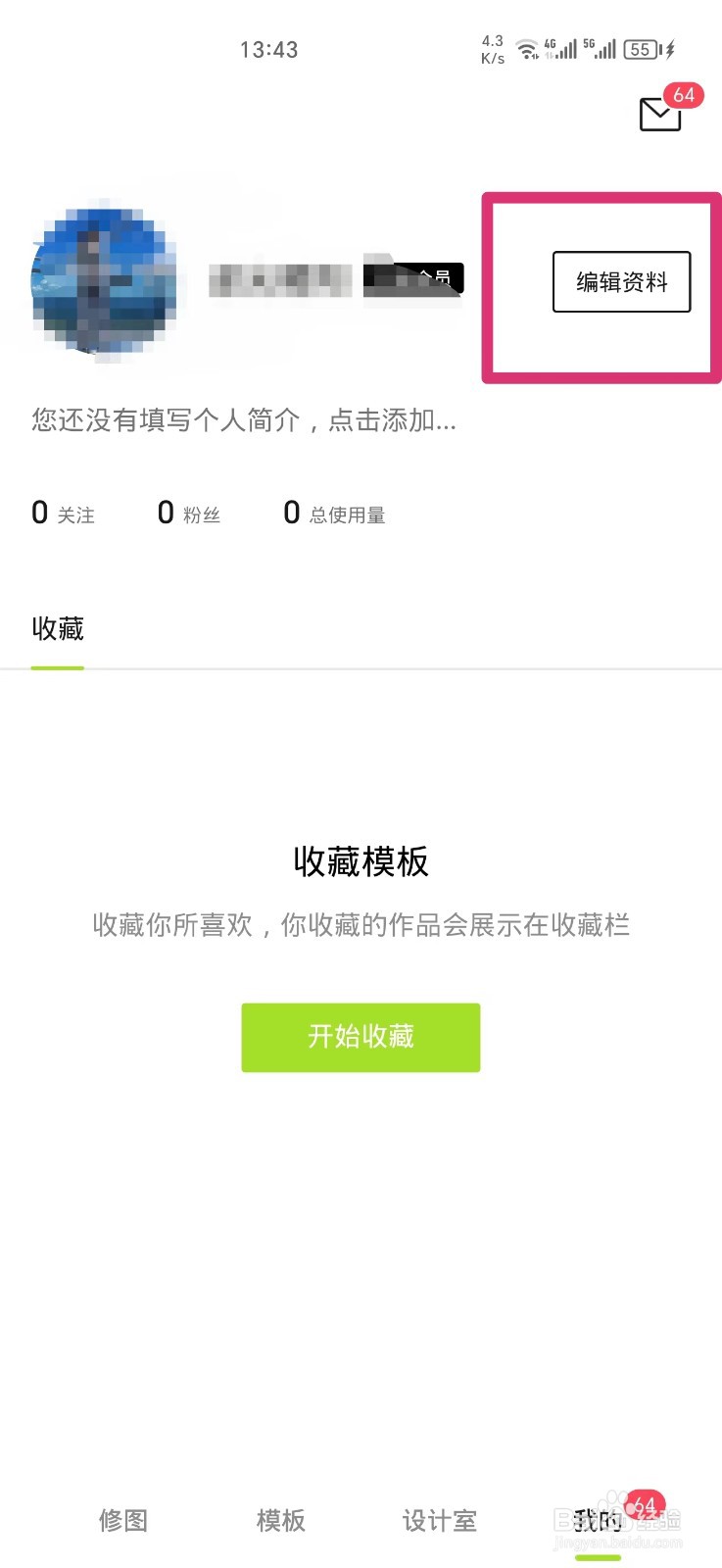Add a personal bio by tapping the prompt
The width and height of the screenshot is (722, 1568).
pos(240,420)
